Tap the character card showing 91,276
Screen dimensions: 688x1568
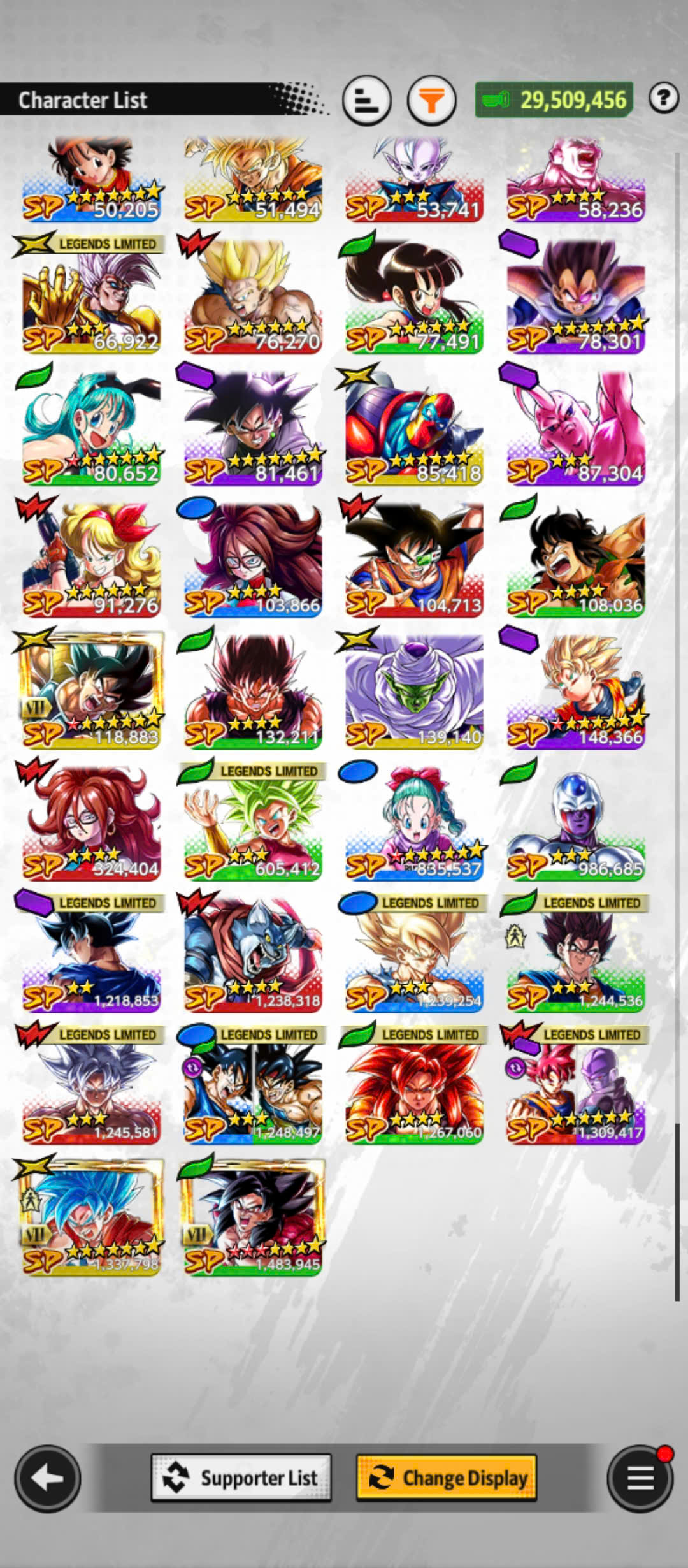click(92, 558)
